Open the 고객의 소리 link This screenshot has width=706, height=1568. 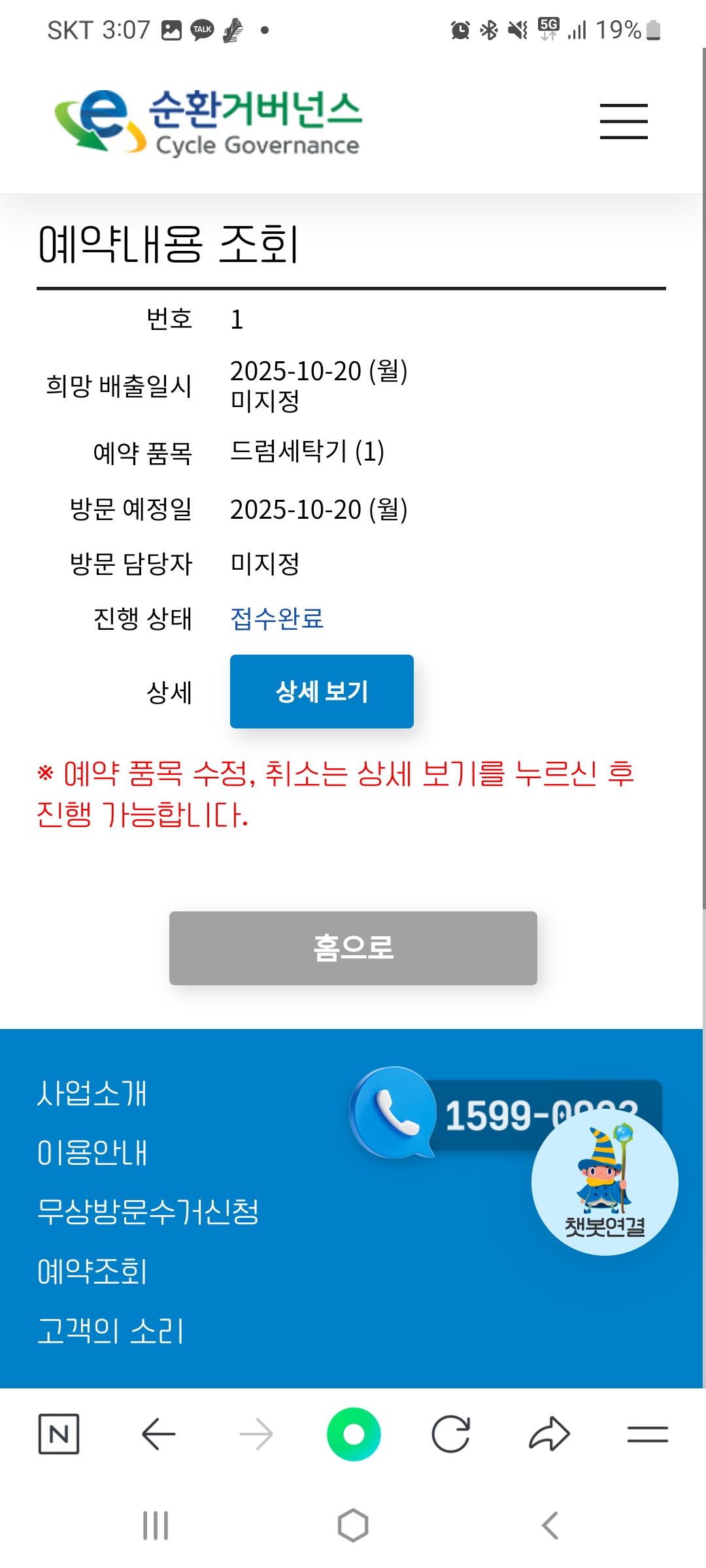coord(110,1331)
